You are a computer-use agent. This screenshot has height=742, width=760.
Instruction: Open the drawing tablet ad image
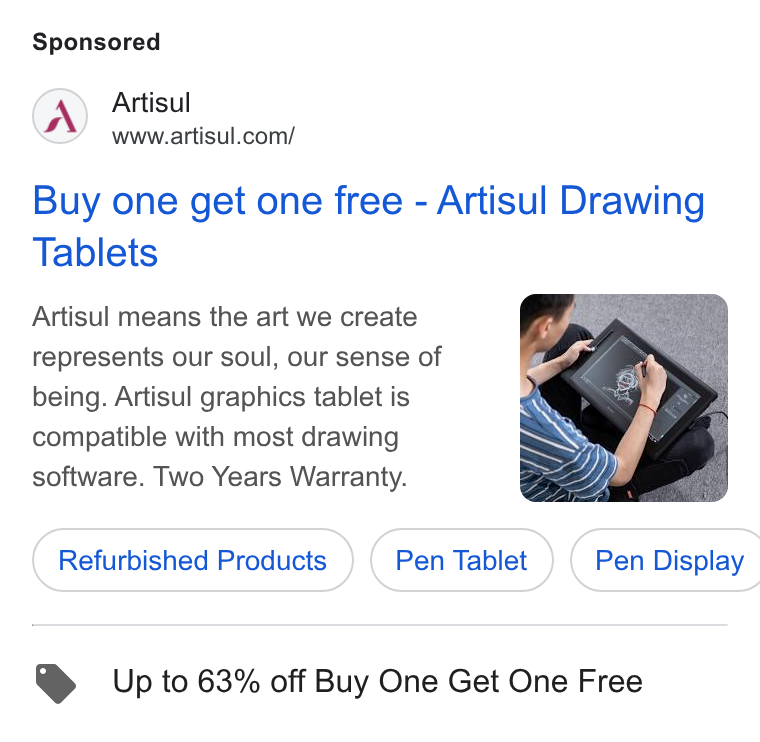(x=624, y=398)
